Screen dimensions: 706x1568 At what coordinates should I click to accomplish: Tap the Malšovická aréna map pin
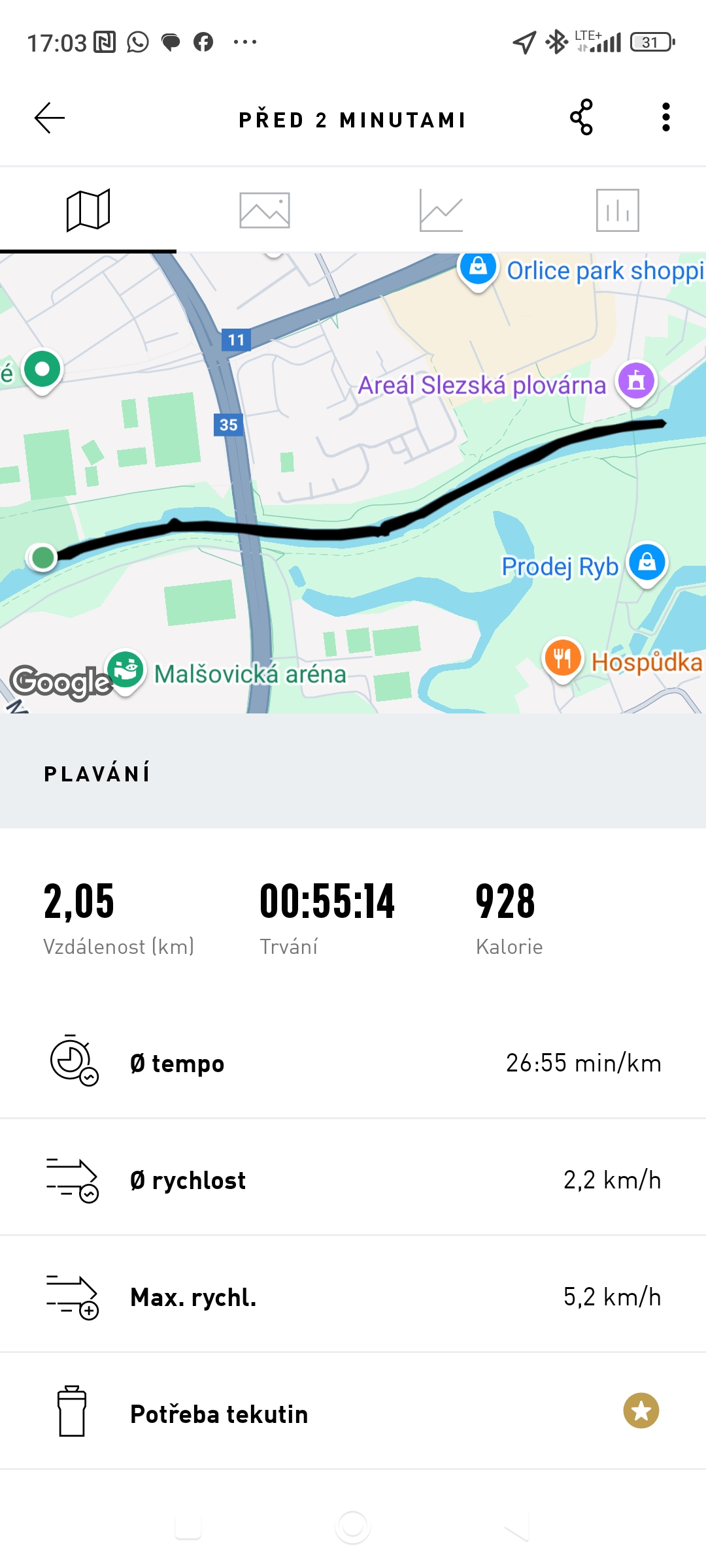126,670
